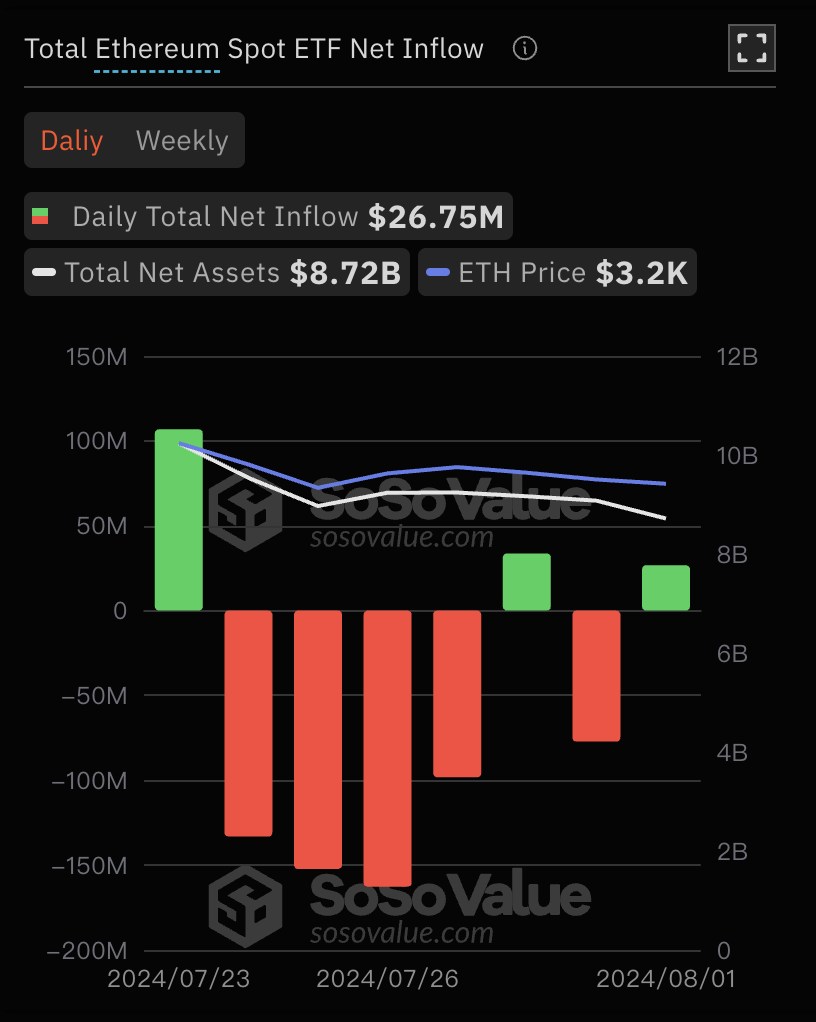This screenshot has width=816, height=1022.
Task: Click the fullscreen expand icon
Action: click(751, 48)
